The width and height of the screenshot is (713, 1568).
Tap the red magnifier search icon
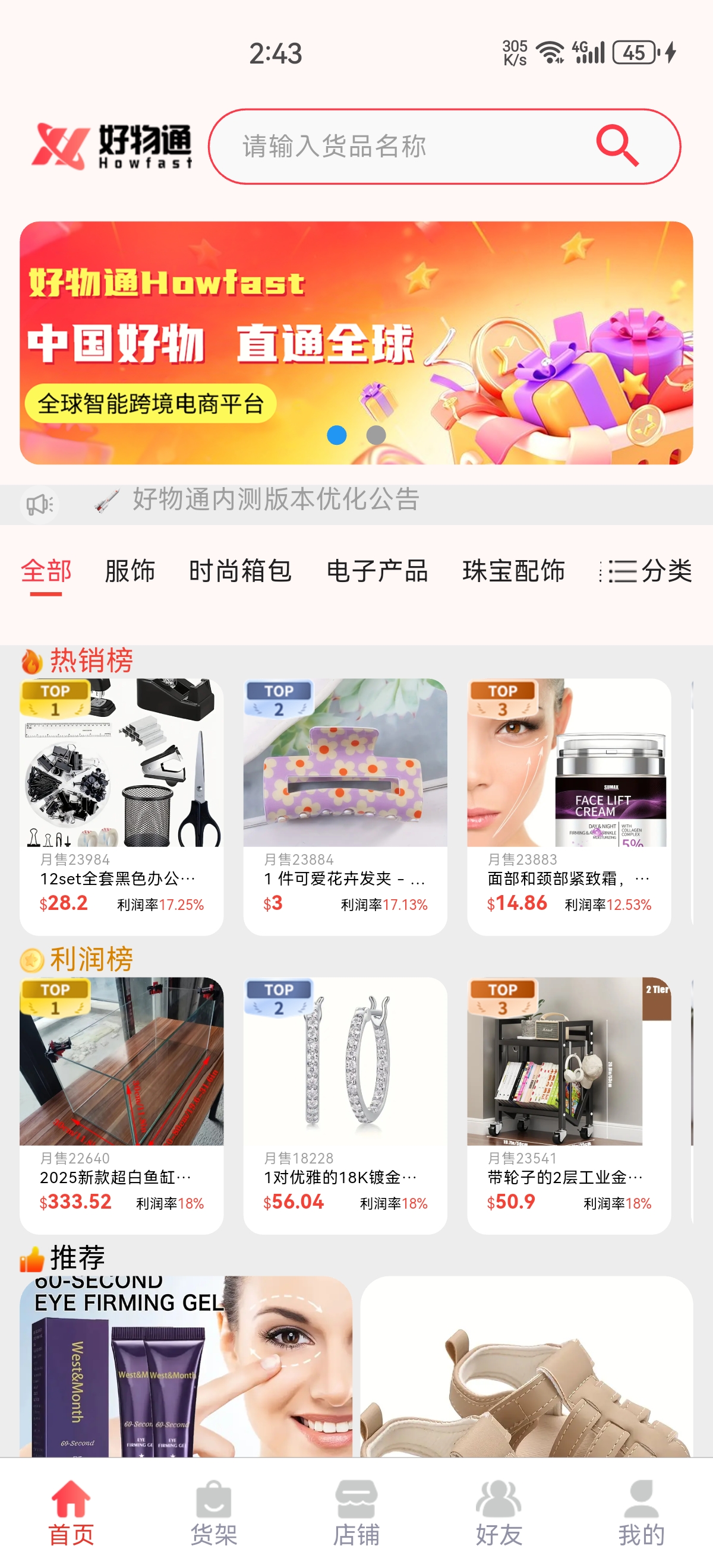[x=617, y=146]
